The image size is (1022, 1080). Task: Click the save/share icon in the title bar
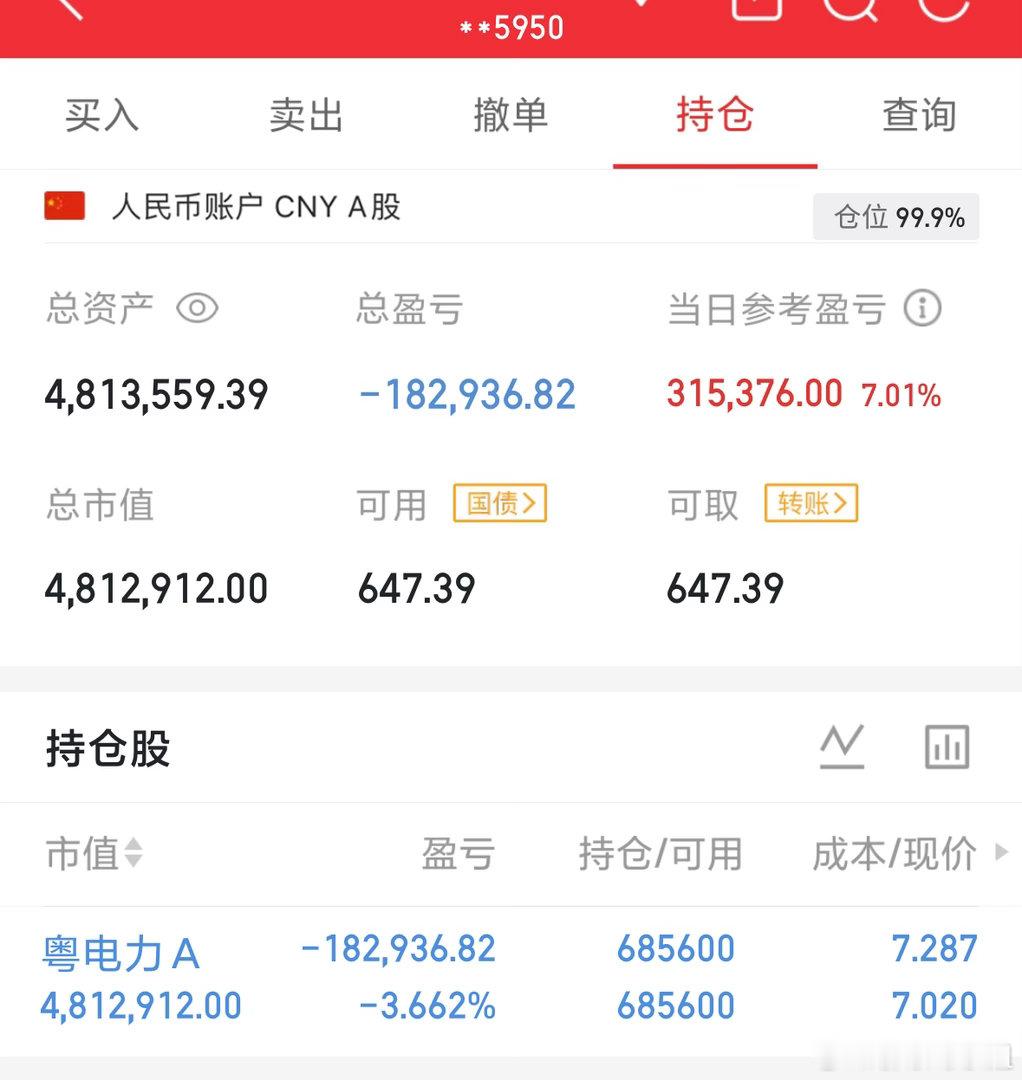(x=756, y=8)
